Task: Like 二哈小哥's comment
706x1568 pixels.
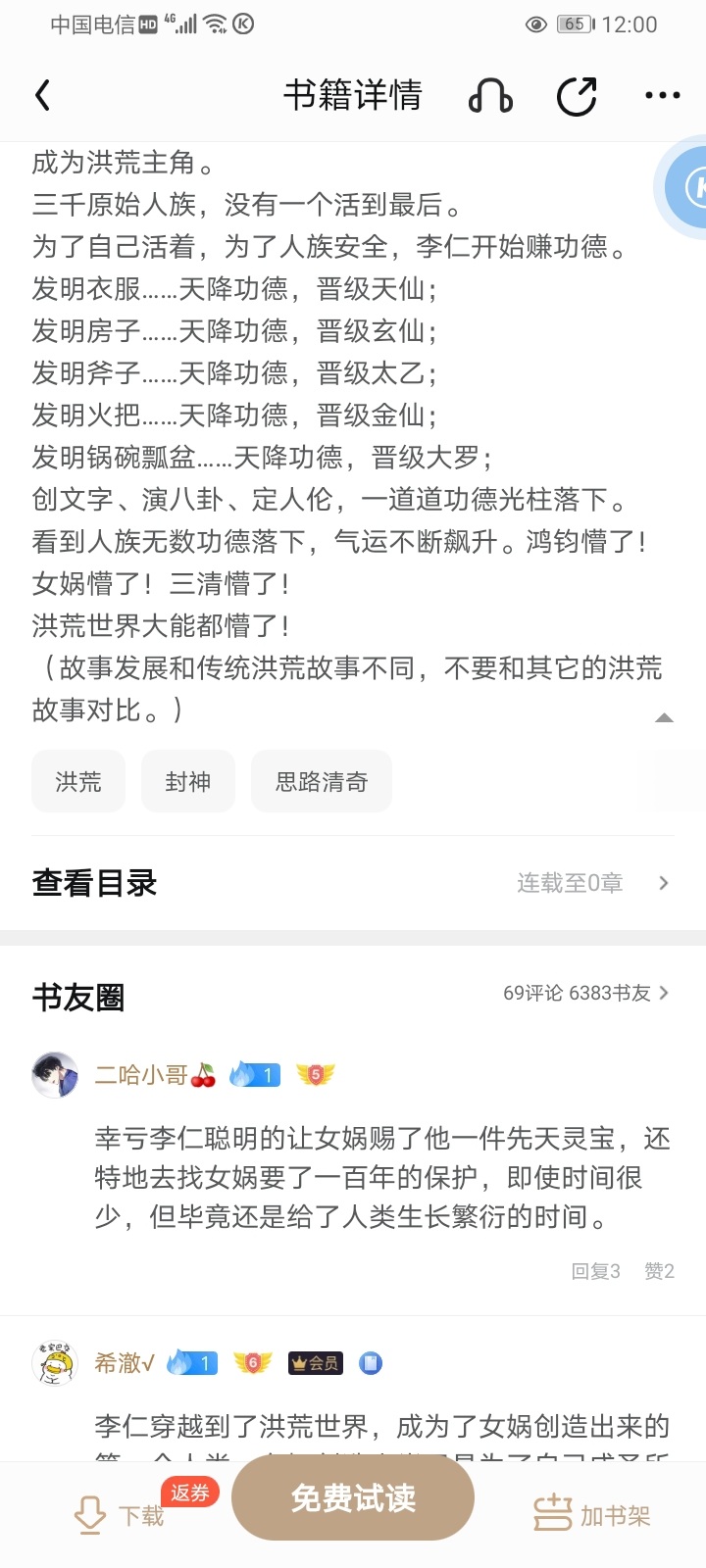Action: pos(659,1271)
